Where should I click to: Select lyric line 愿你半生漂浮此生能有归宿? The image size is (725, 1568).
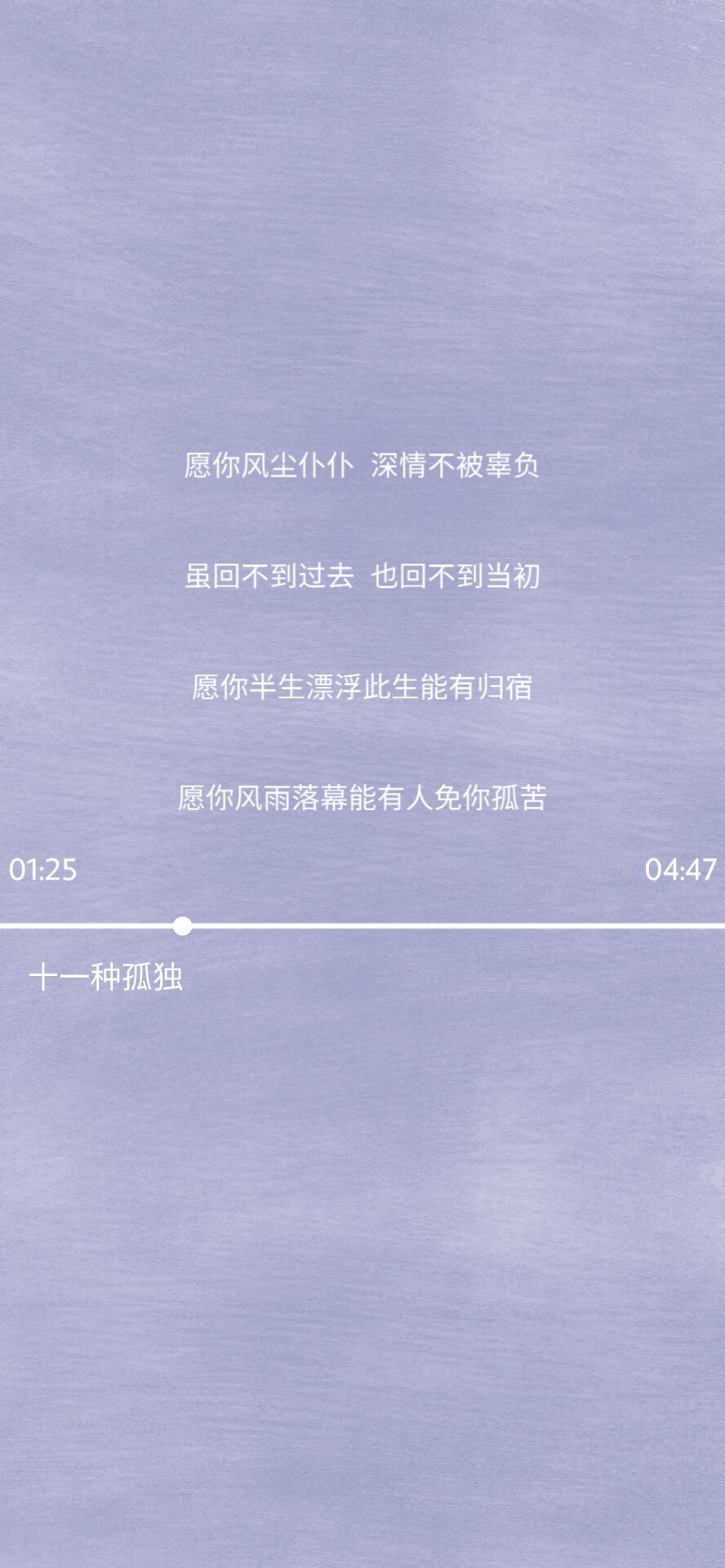[362, 690]
